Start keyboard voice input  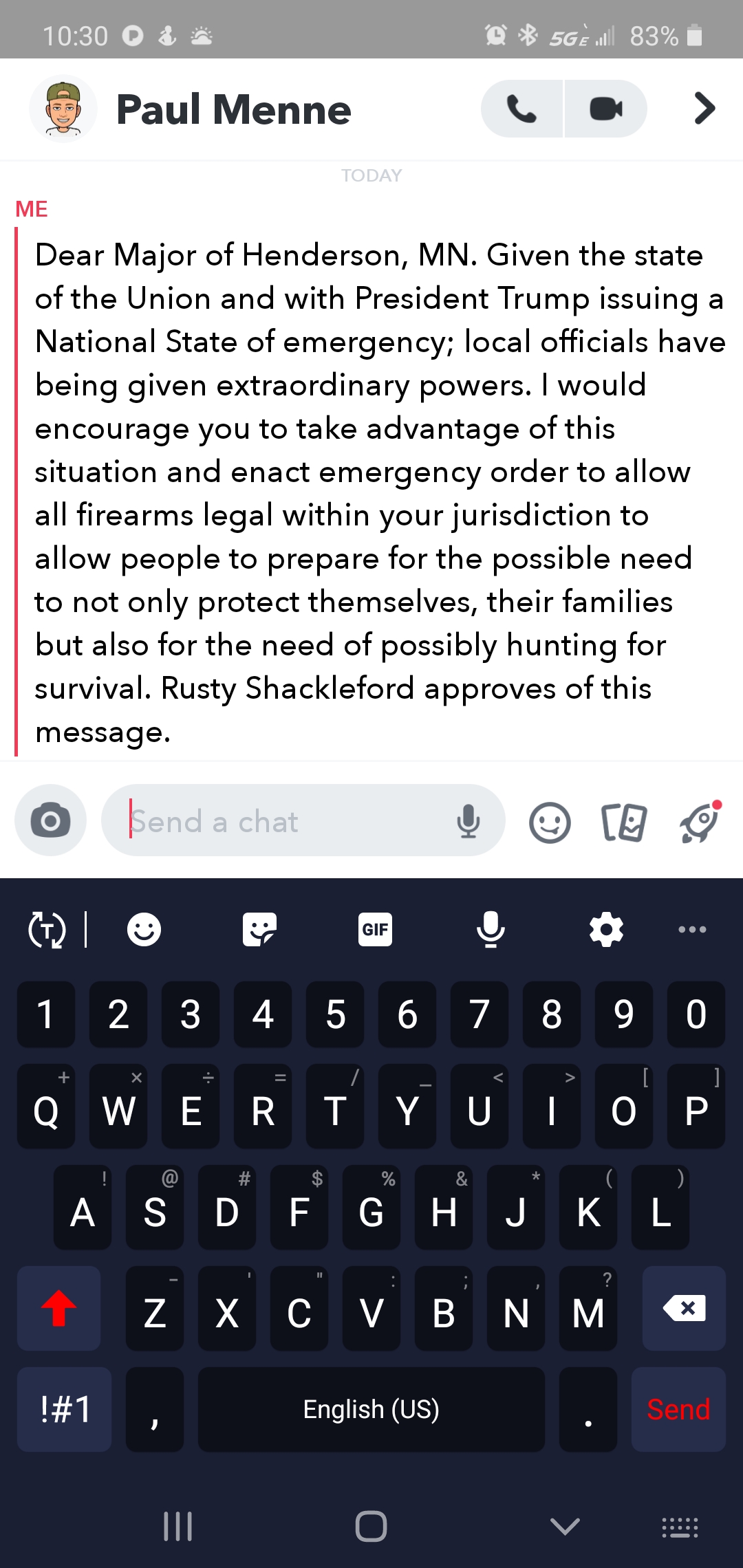491,930
